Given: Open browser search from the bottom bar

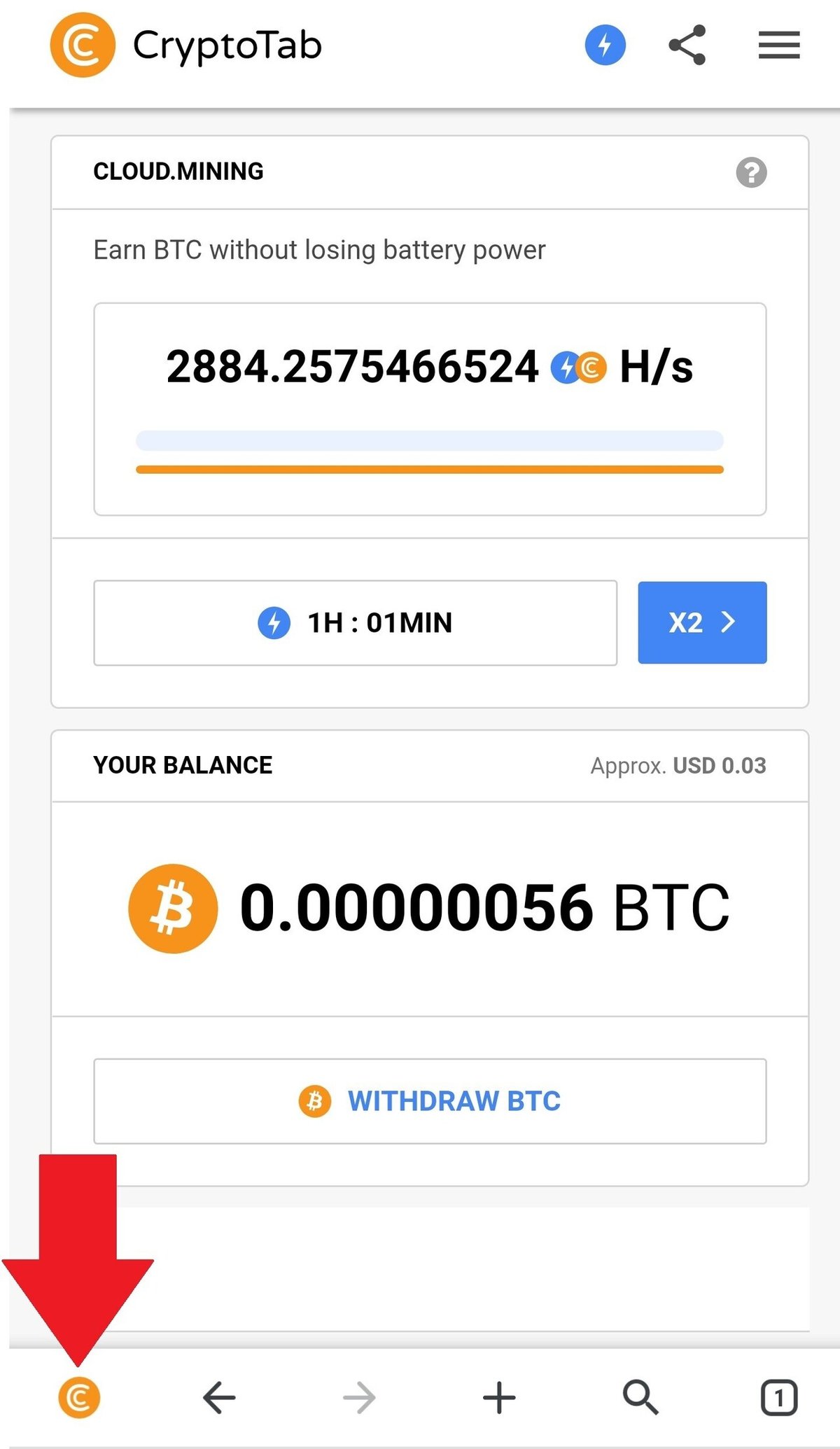Looking at the screenshot, I should click(x=639, y=1397).
